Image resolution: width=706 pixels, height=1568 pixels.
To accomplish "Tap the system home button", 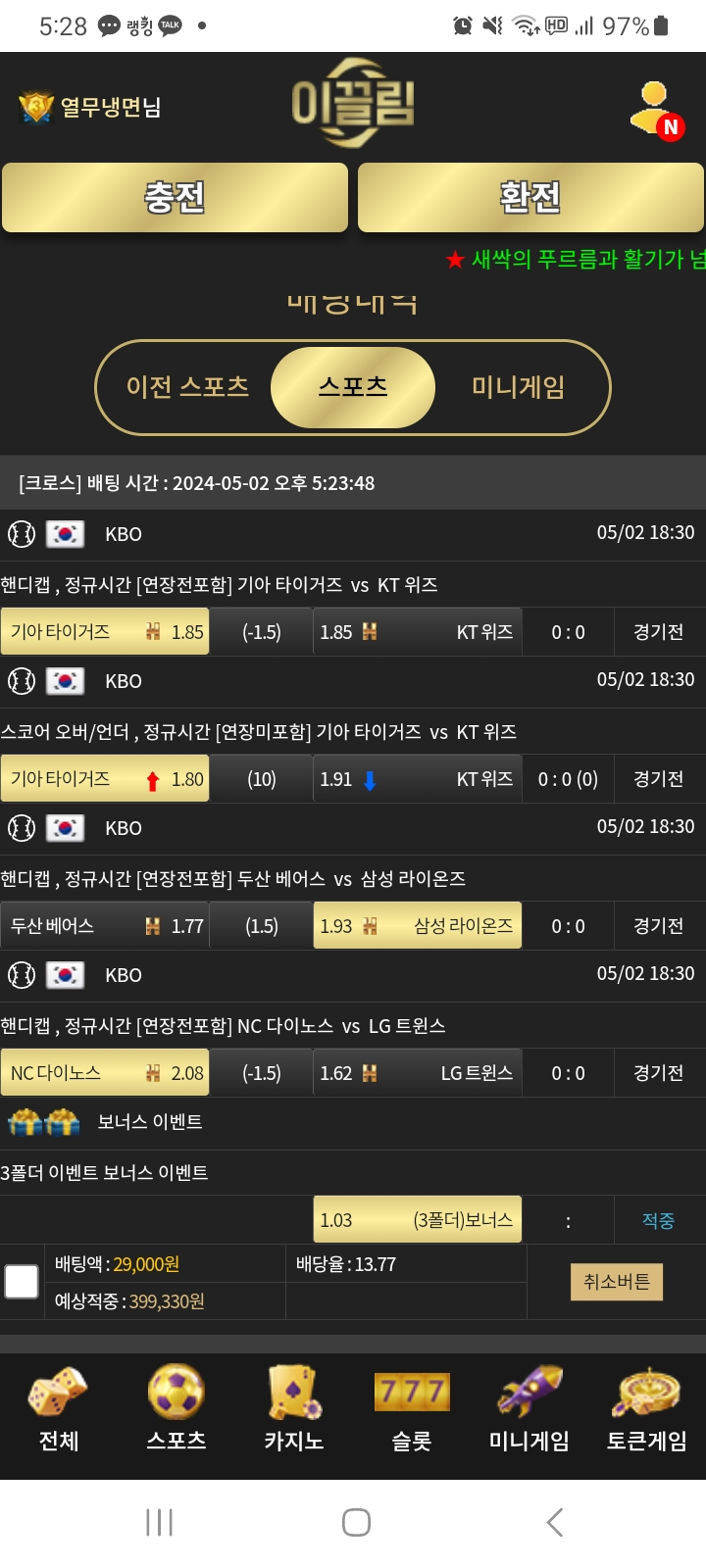I will pos(356,1522).
